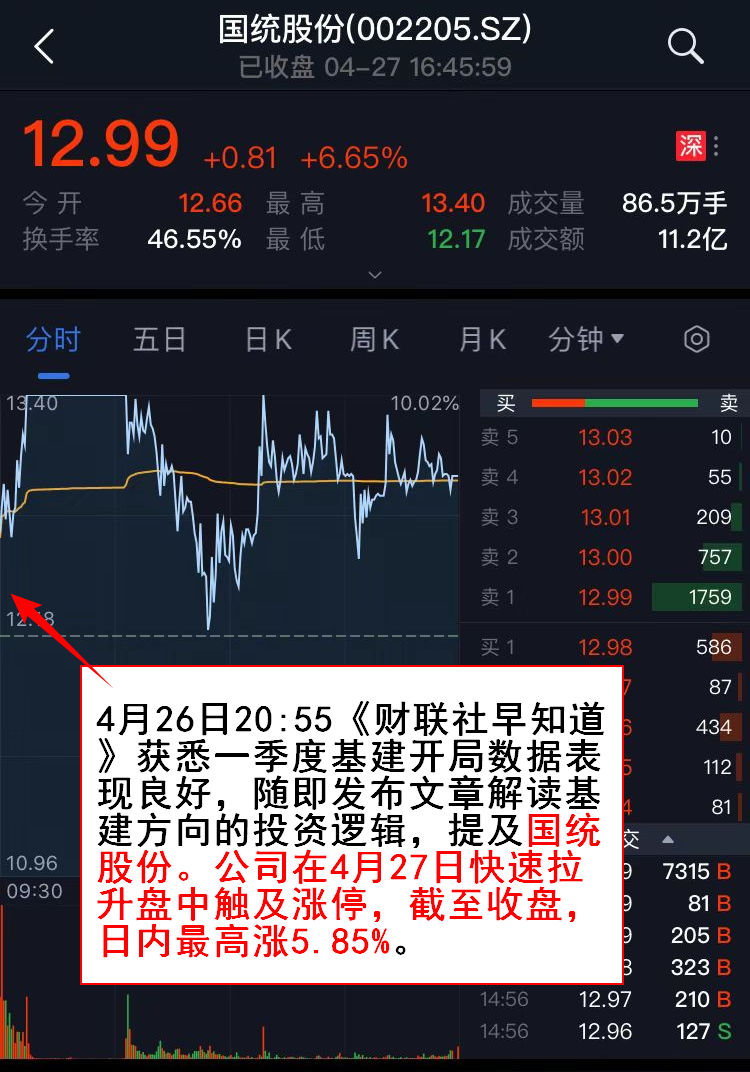Go back using the top-left arrow
Screen dimensions: 750x1072
(43, 46)
